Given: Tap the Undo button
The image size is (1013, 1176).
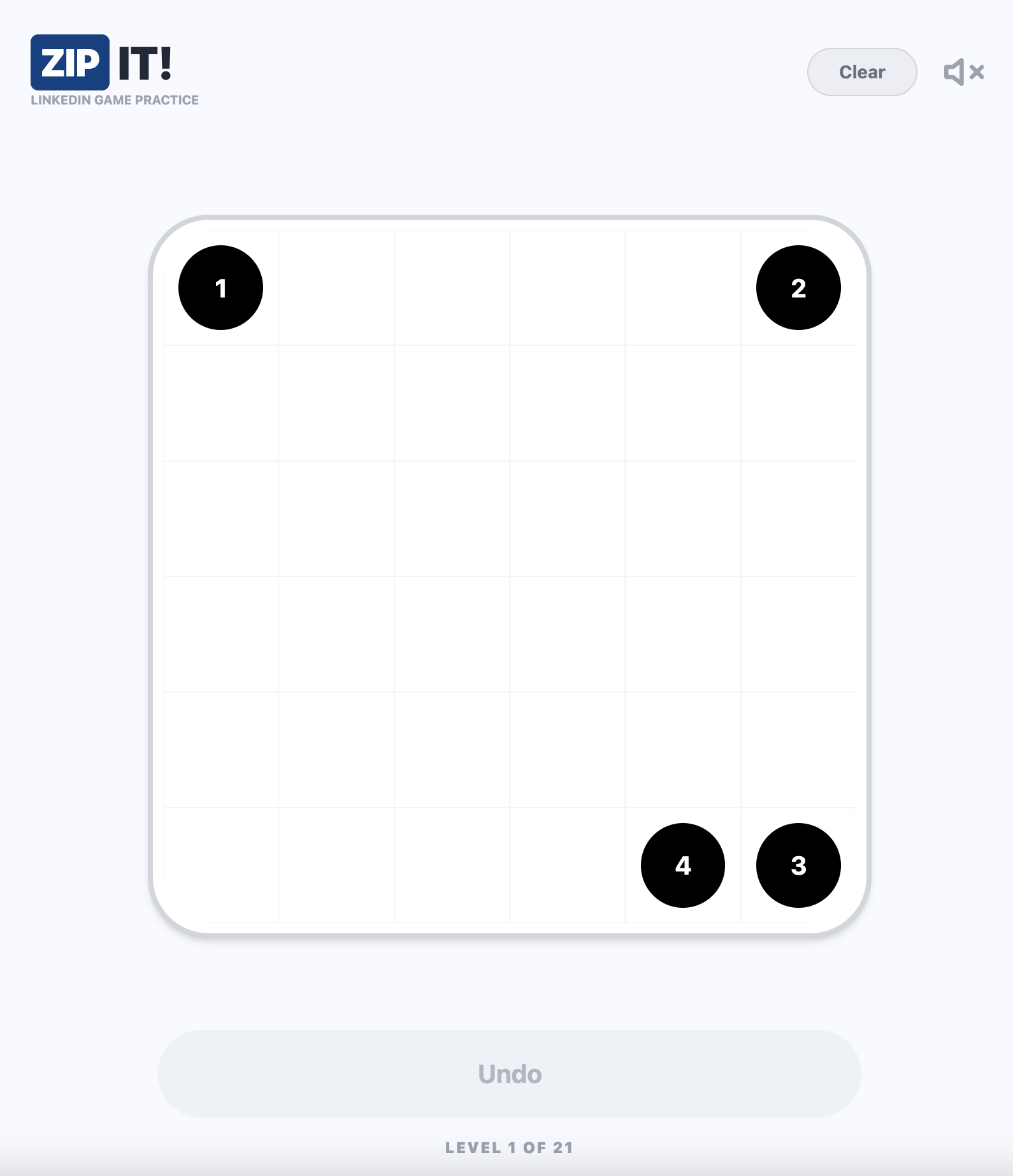Looking at the screenshot, I should [x=509, y=1073].
